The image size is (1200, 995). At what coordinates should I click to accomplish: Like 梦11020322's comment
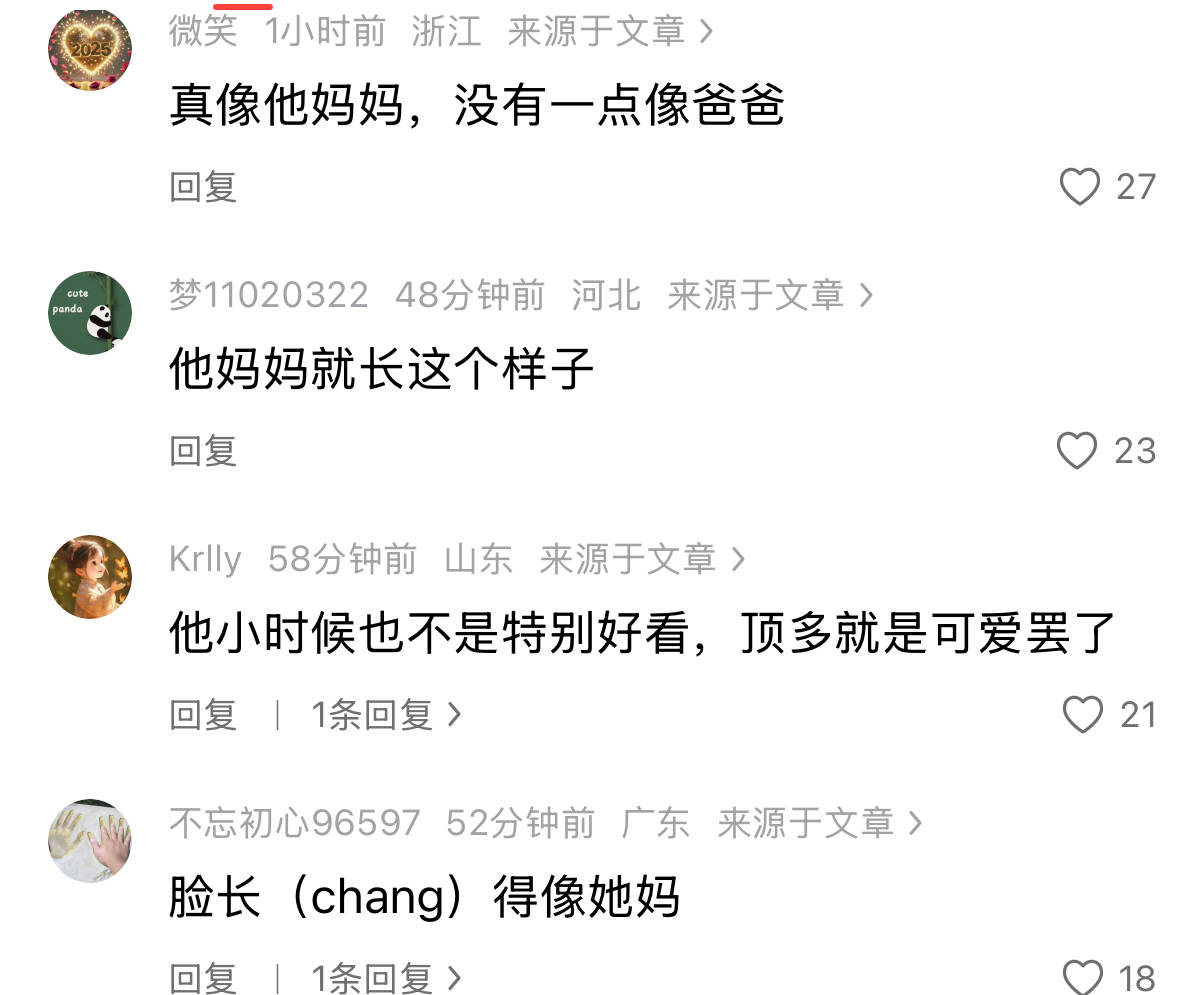coord(1078,451)
